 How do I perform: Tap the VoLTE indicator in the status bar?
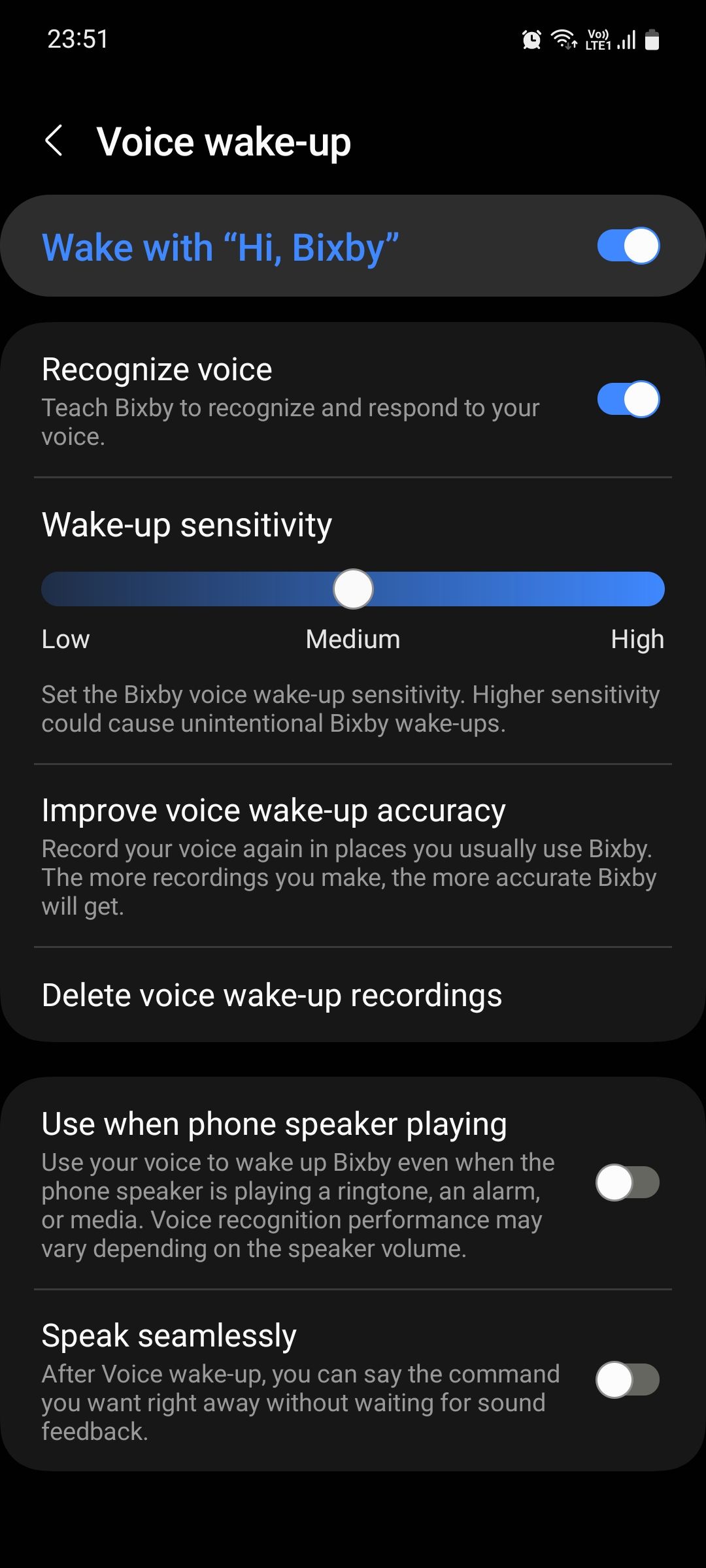(599, 31)
